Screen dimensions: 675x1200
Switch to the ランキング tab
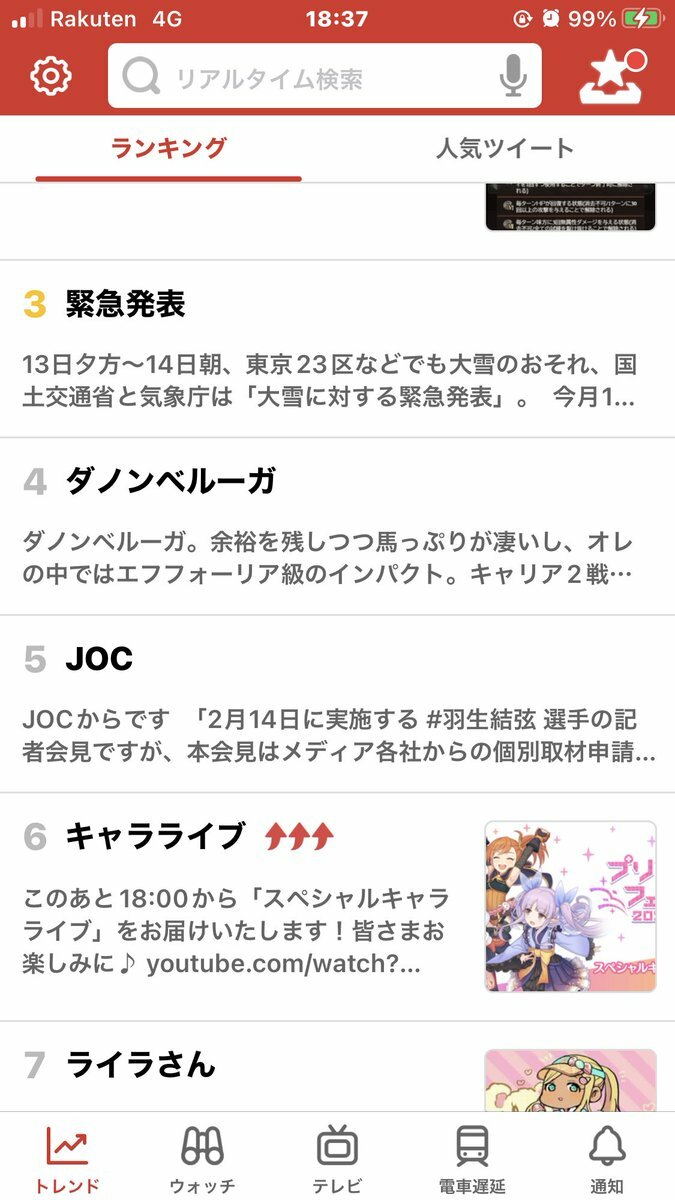tap(168, 149)
